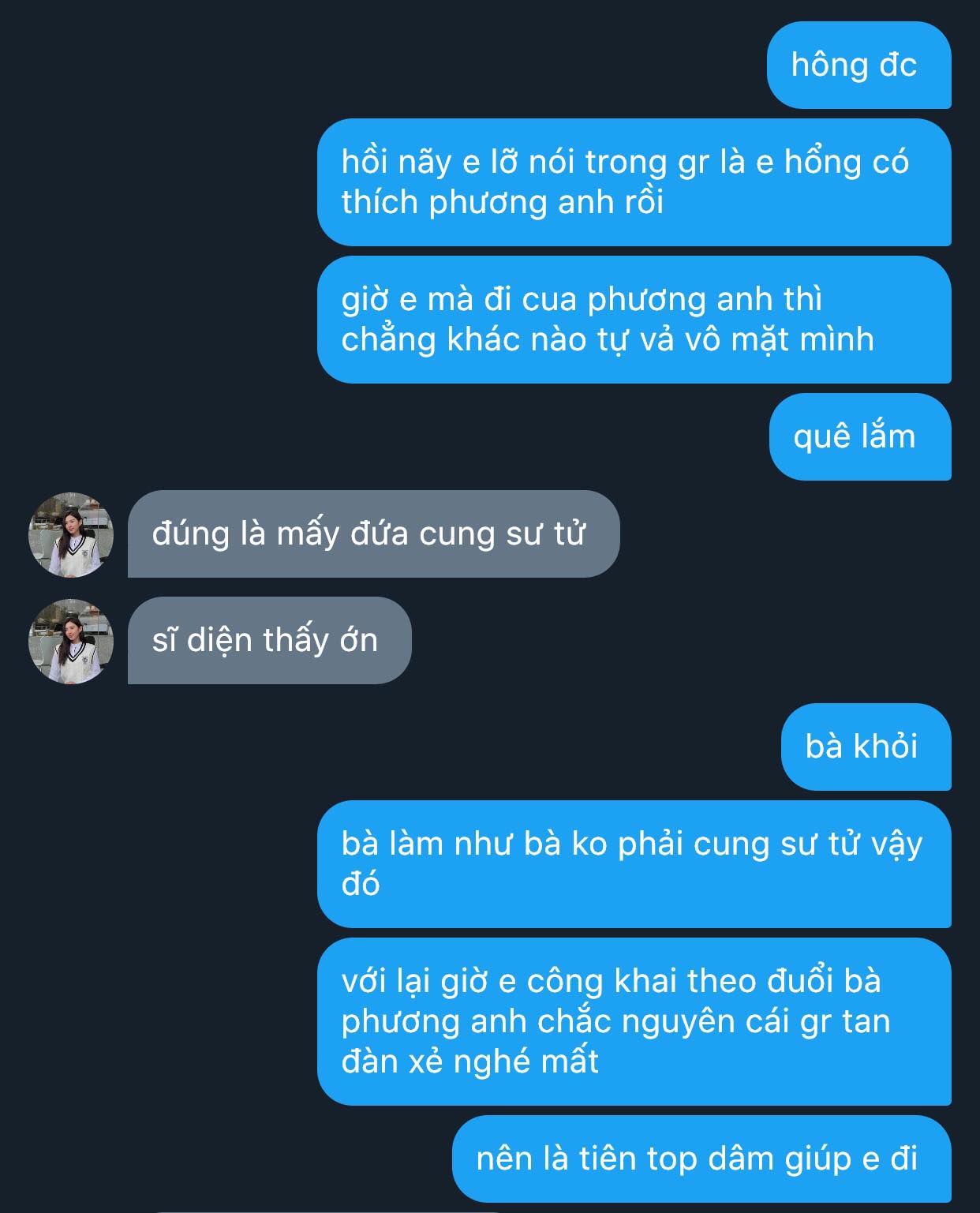Open avatar beside "đúng là mấy đứa cung sư tử"

click(x=71, y=534)
